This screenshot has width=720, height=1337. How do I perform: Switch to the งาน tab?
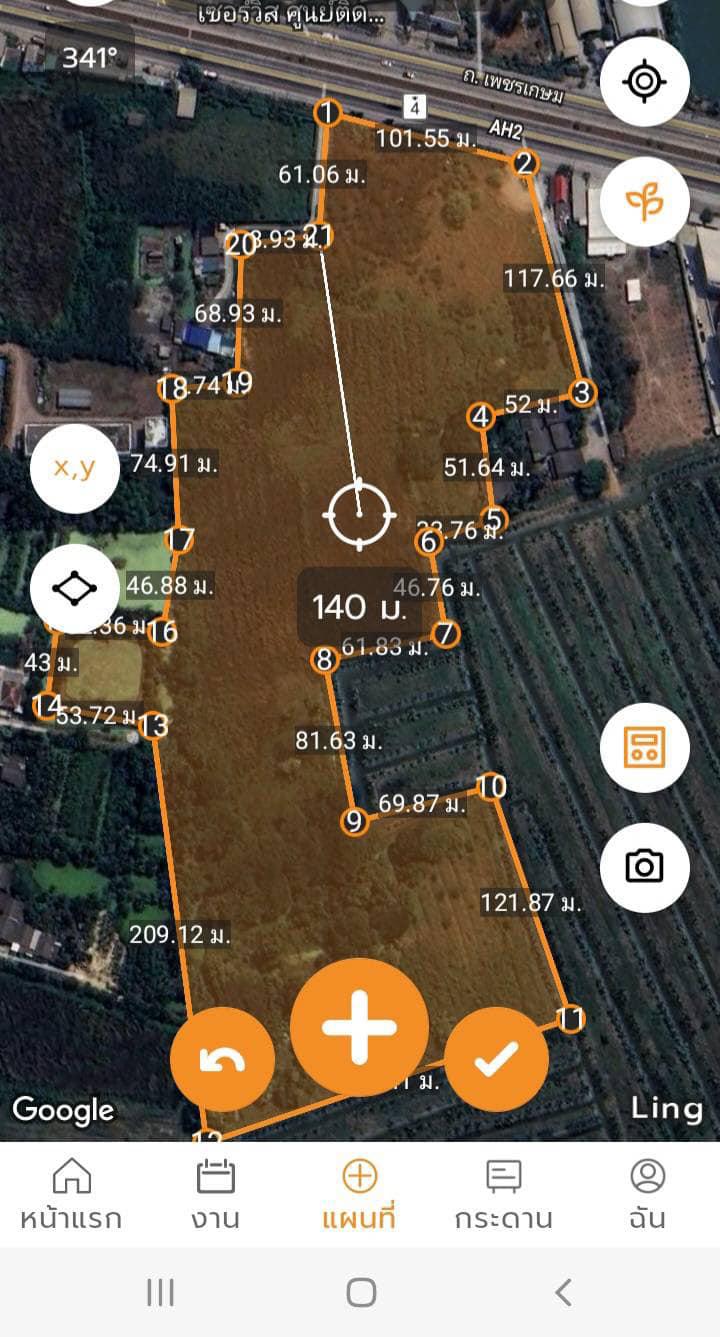pyautogui.click(x=216, y=1195)
